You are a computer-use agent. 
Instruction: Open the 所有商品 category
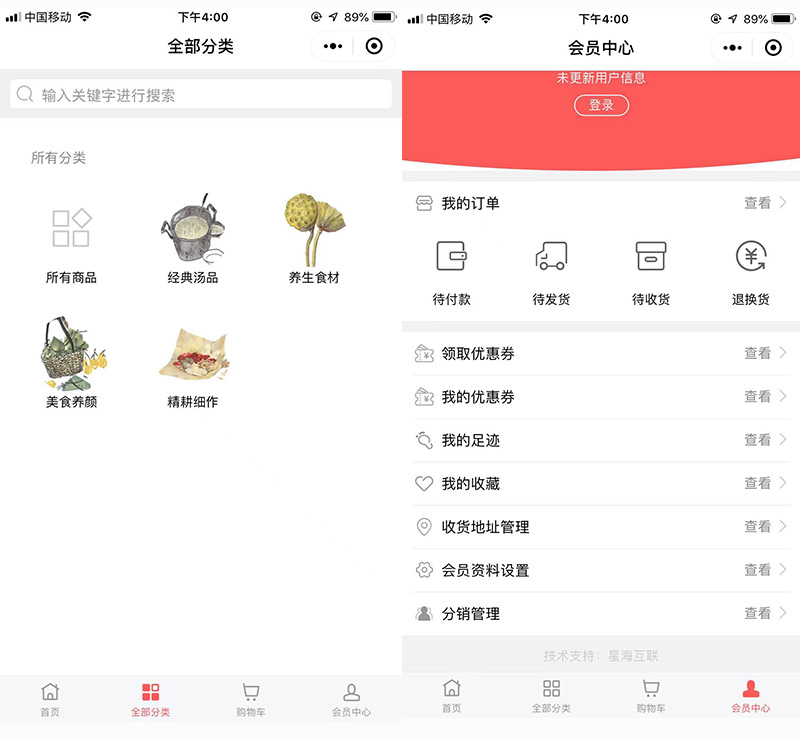pyautogui.click(x=71, y=240)
